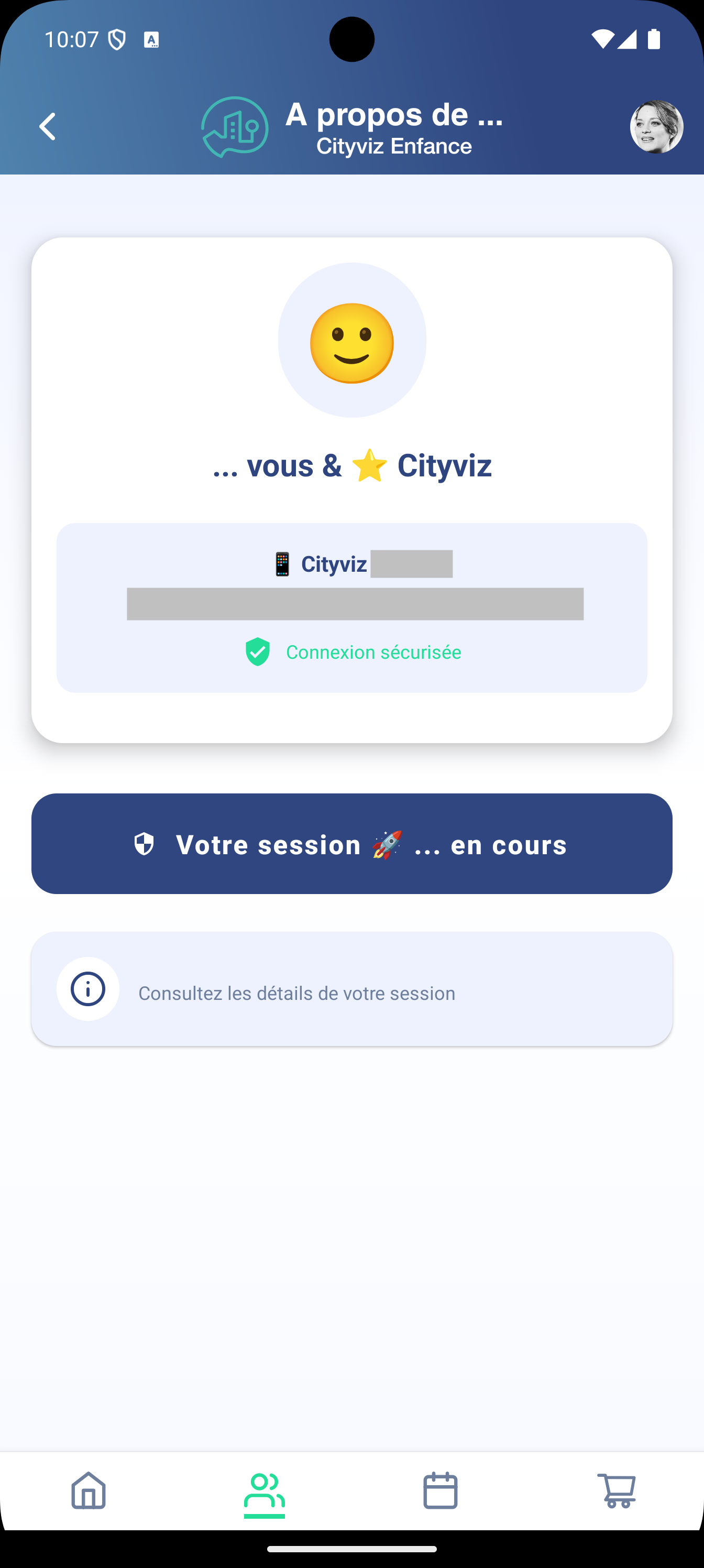Switch to the home tab
Screen dimensions: 704x1568
pyautogui.click(x=89, y=1490)
